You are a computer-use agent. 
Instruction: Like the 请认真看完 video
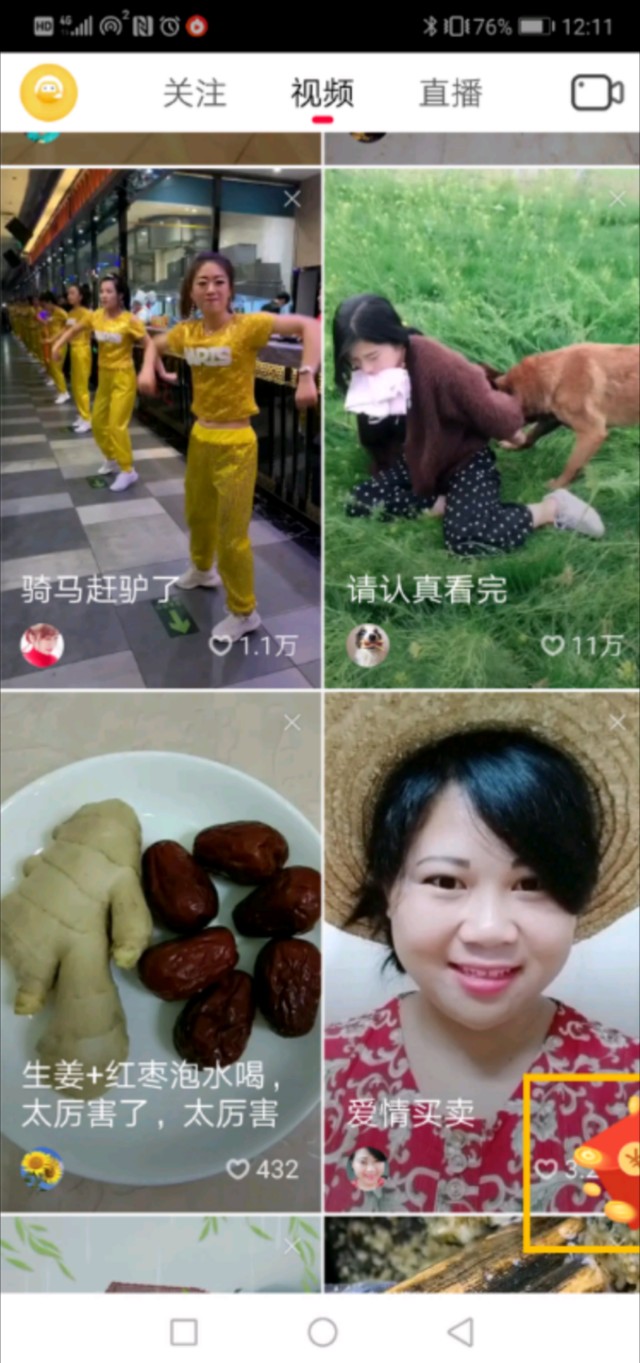(x=552, y=645)
